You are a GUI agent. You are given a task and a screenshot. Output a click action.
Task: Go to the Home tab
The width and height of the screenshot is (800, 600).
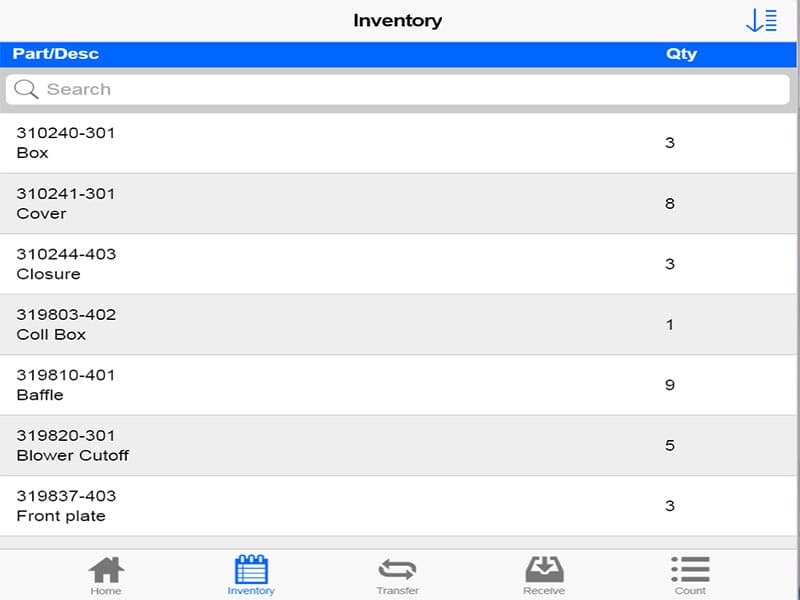tap(106, 576)
